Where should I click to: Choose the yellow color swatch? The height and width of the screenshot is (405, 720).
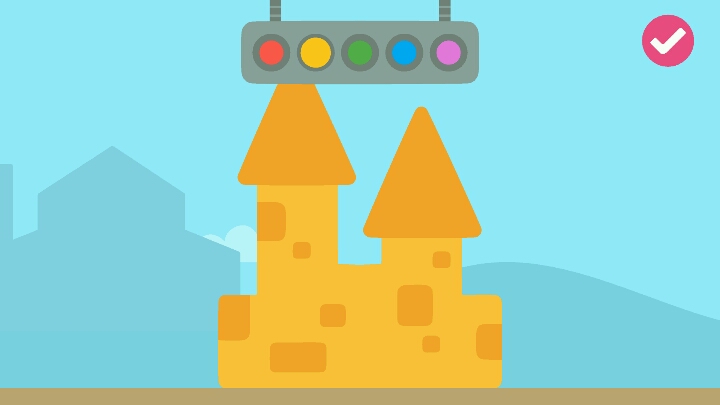point(315,52)
